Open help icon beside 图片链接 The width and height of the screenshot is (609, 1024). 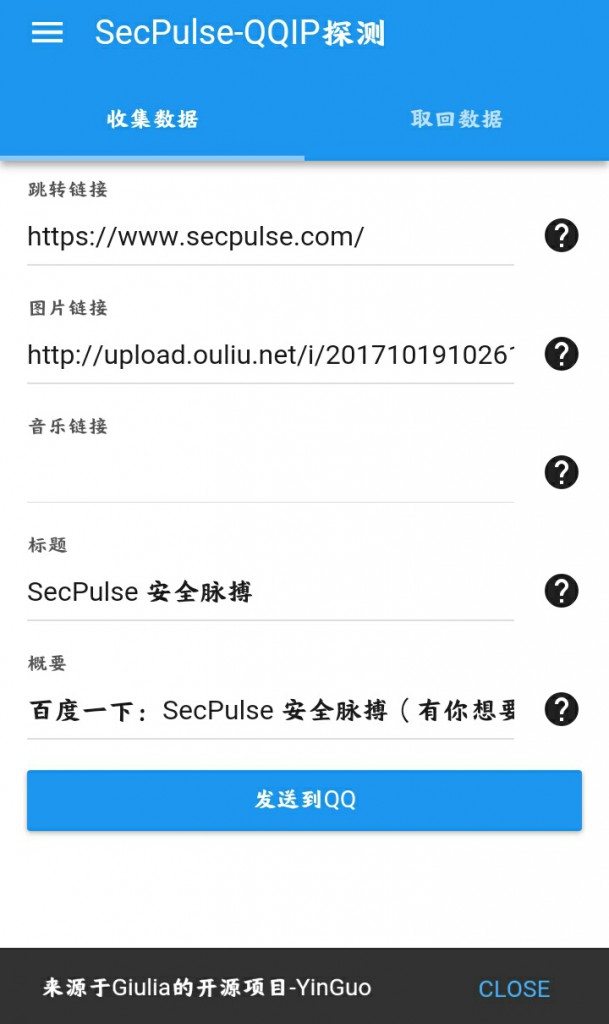(561, 354)
